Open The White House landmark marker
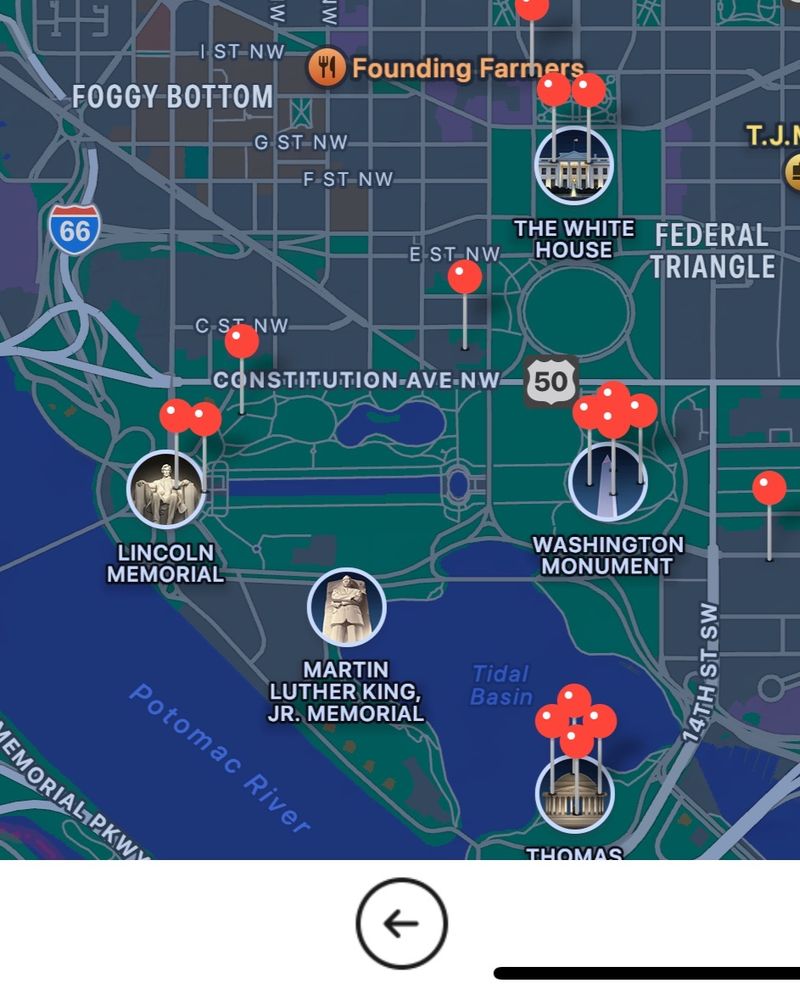This screenshot has width=800, height=1000. point(574,166)
